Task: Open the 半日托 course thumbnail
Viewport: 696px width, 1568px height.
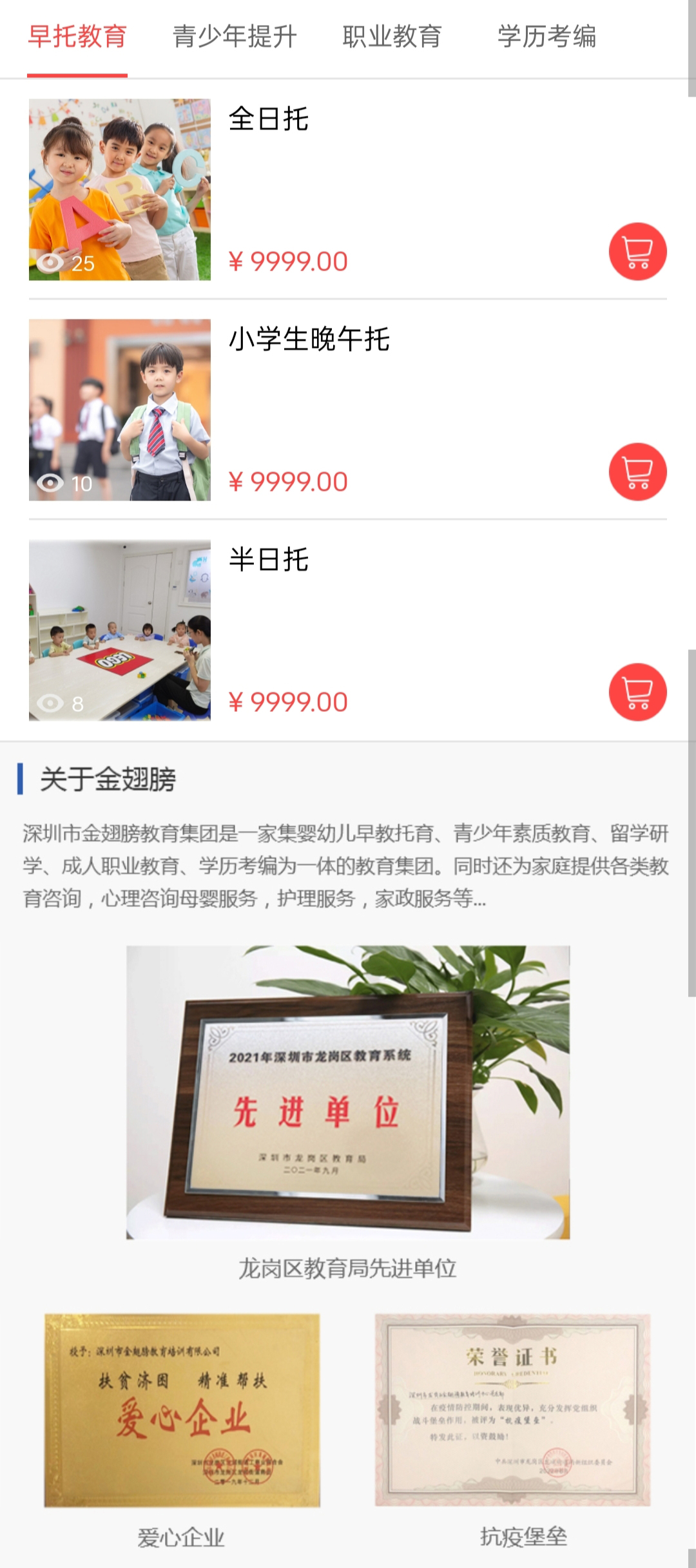Action: tap(120, 630)
